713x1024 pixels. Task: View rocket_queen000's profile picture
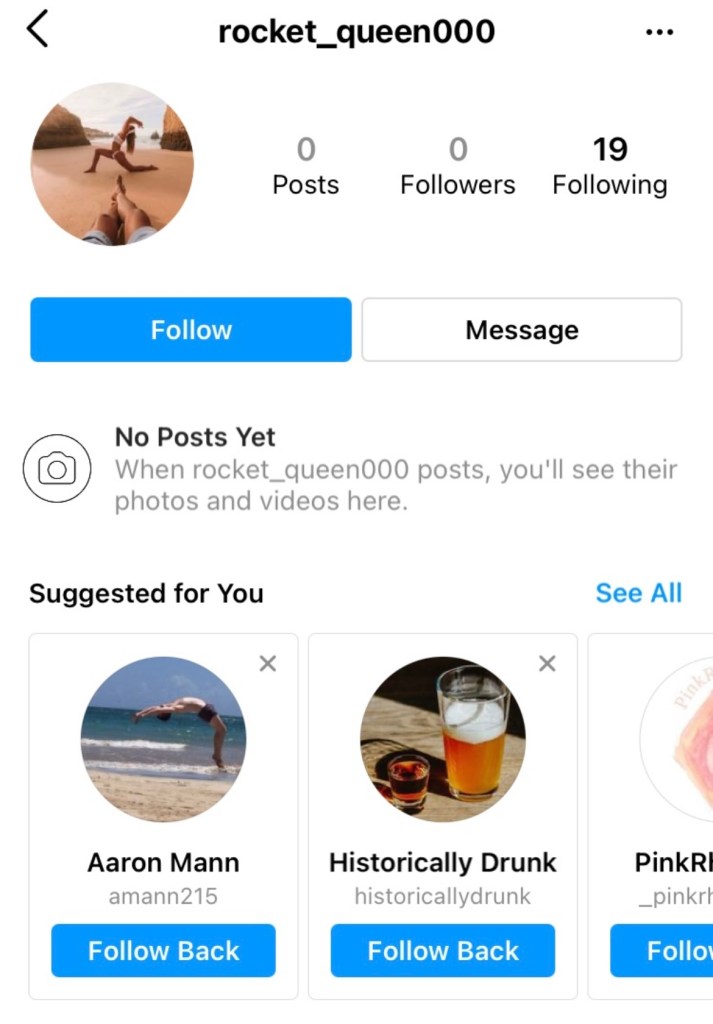pos(112,164)
